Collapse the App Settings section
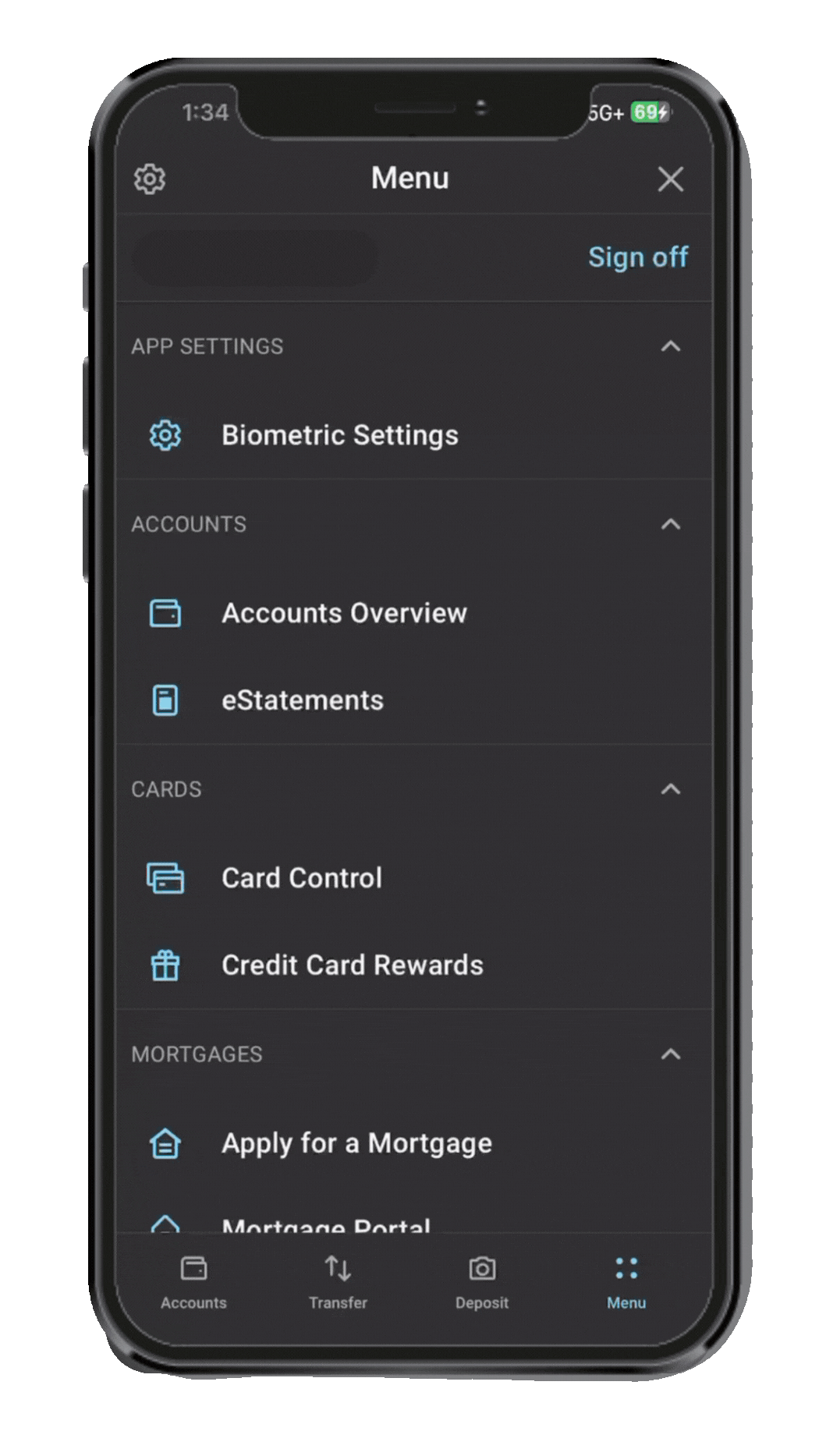This screenshot has height=1456, width=819. 671,346
